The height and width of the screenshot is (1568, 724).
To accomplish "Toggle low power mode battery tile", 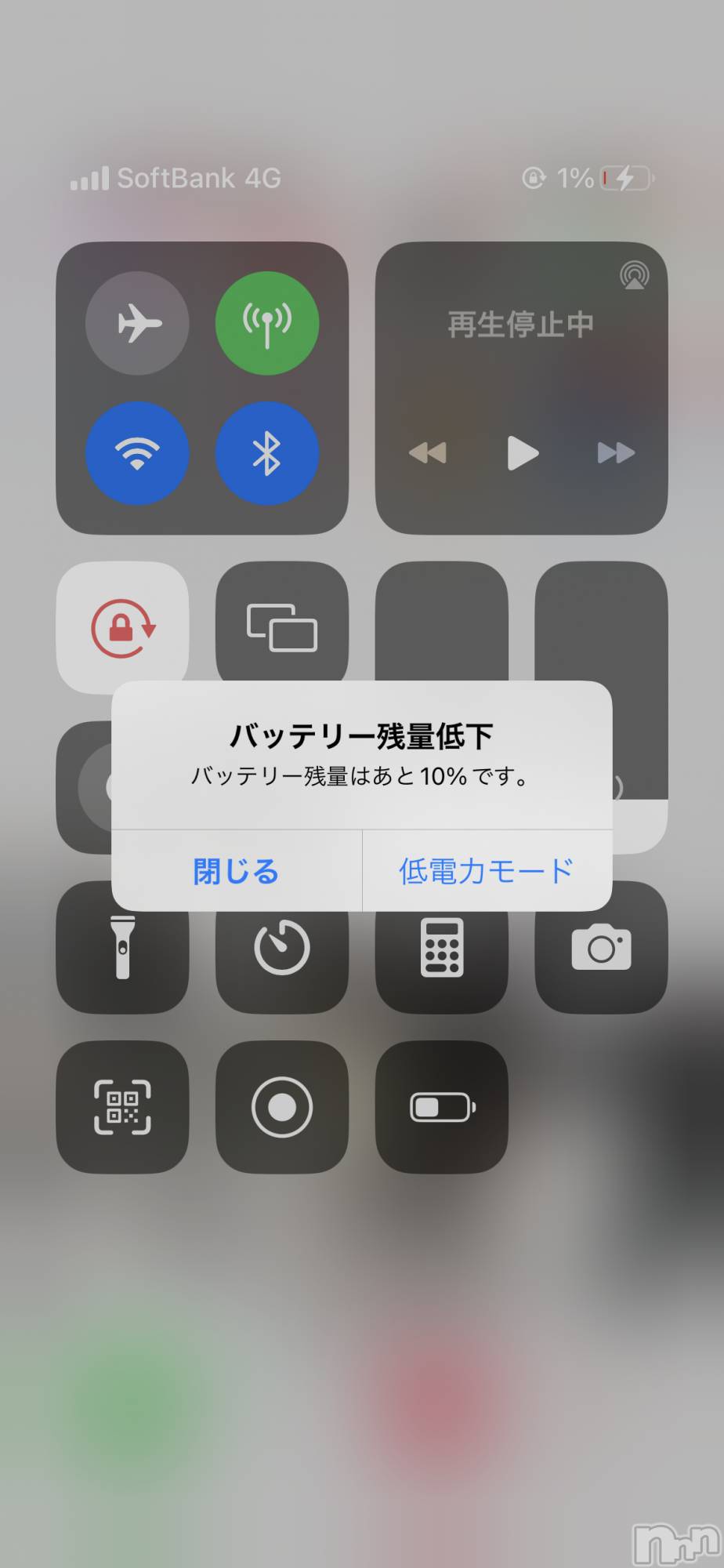I will (x=442, y=1107).
